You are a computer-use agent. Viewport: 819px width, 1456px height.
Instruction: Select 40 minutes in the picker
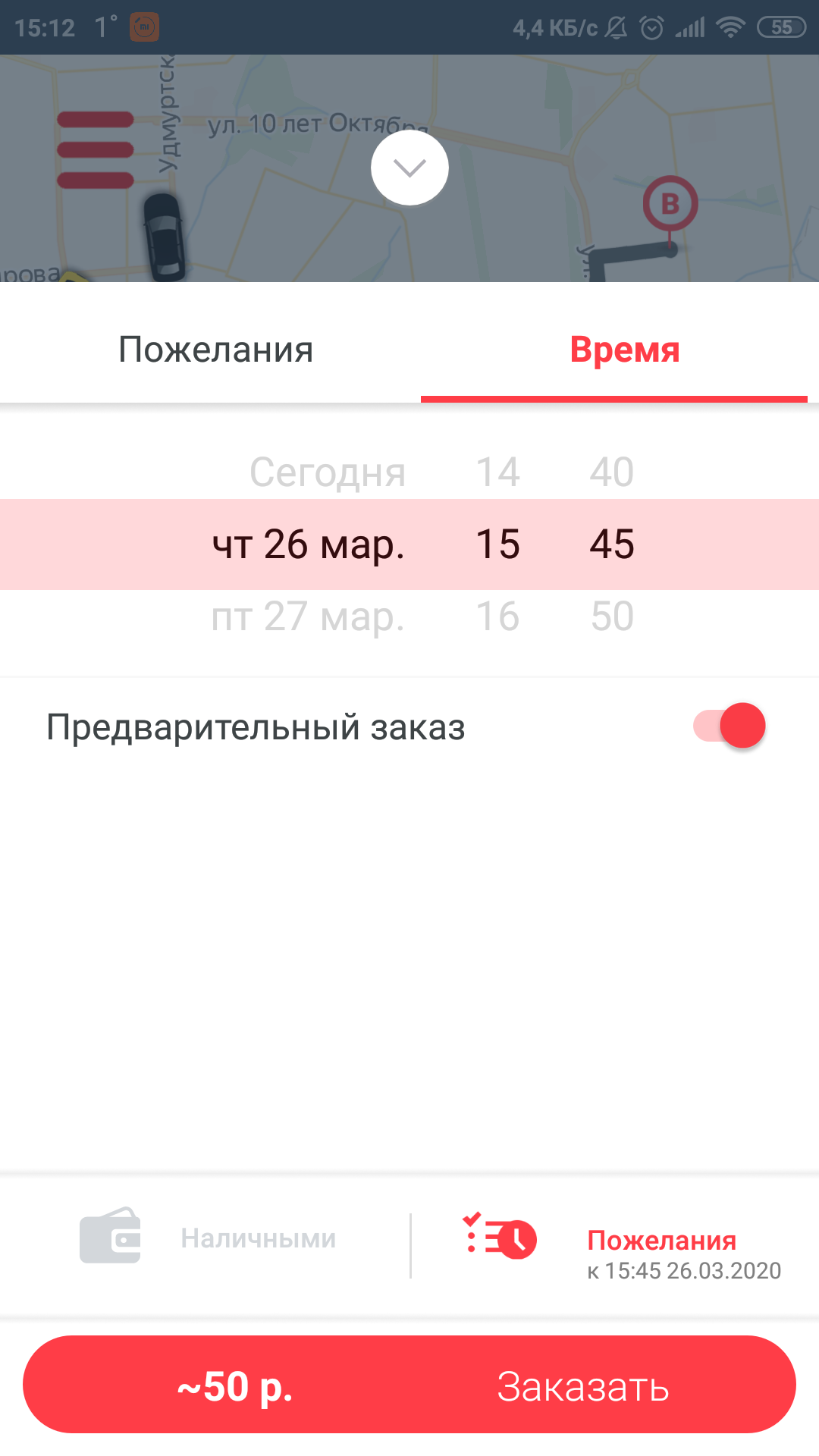click(x=612, y=472)
